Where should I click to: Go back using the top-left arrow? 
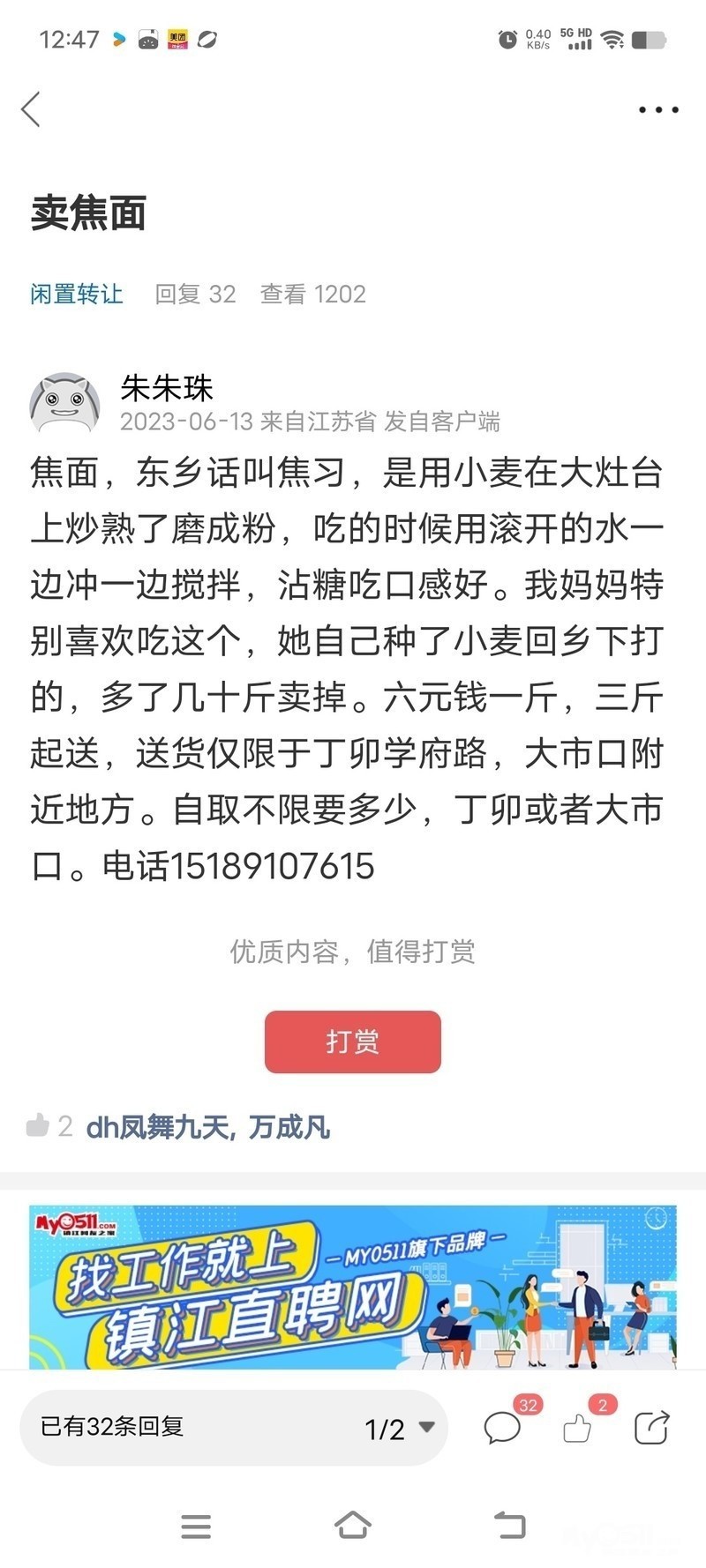[x=32, y=110]
